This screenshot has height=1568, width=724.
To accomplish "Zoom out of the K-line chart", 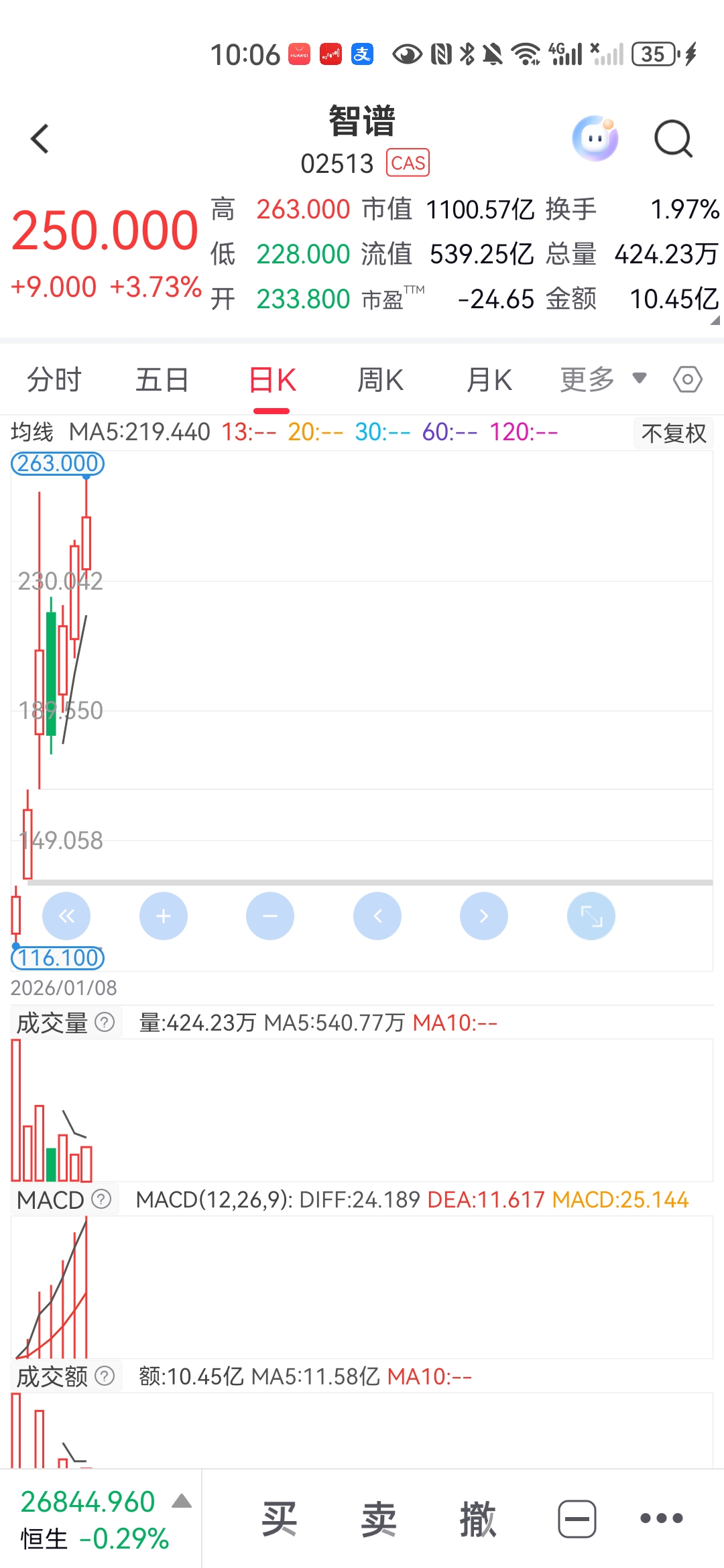I will [269, 915].
